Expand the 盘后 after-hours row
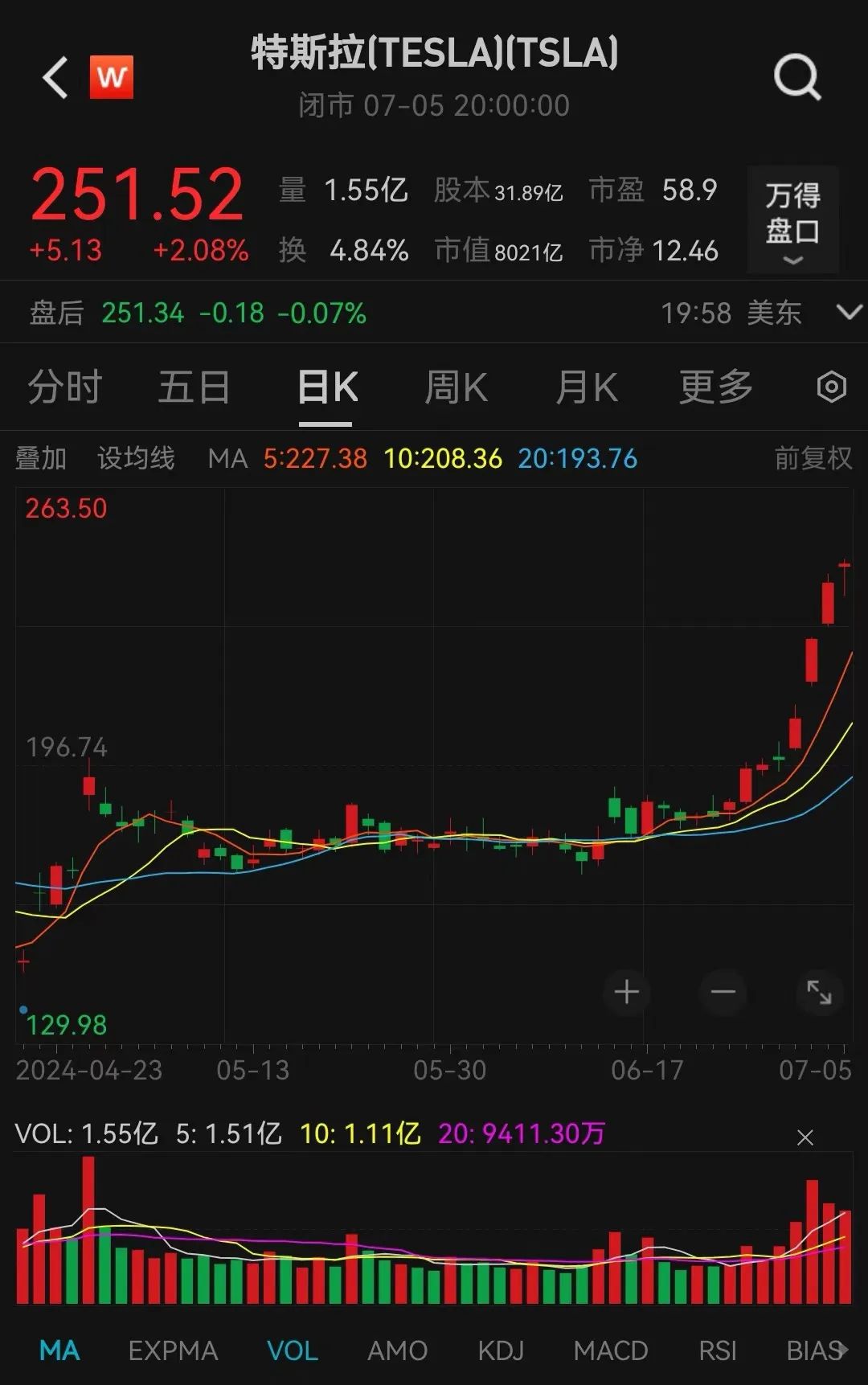This screenshot has height=1385, width=868. click(849, 312)
